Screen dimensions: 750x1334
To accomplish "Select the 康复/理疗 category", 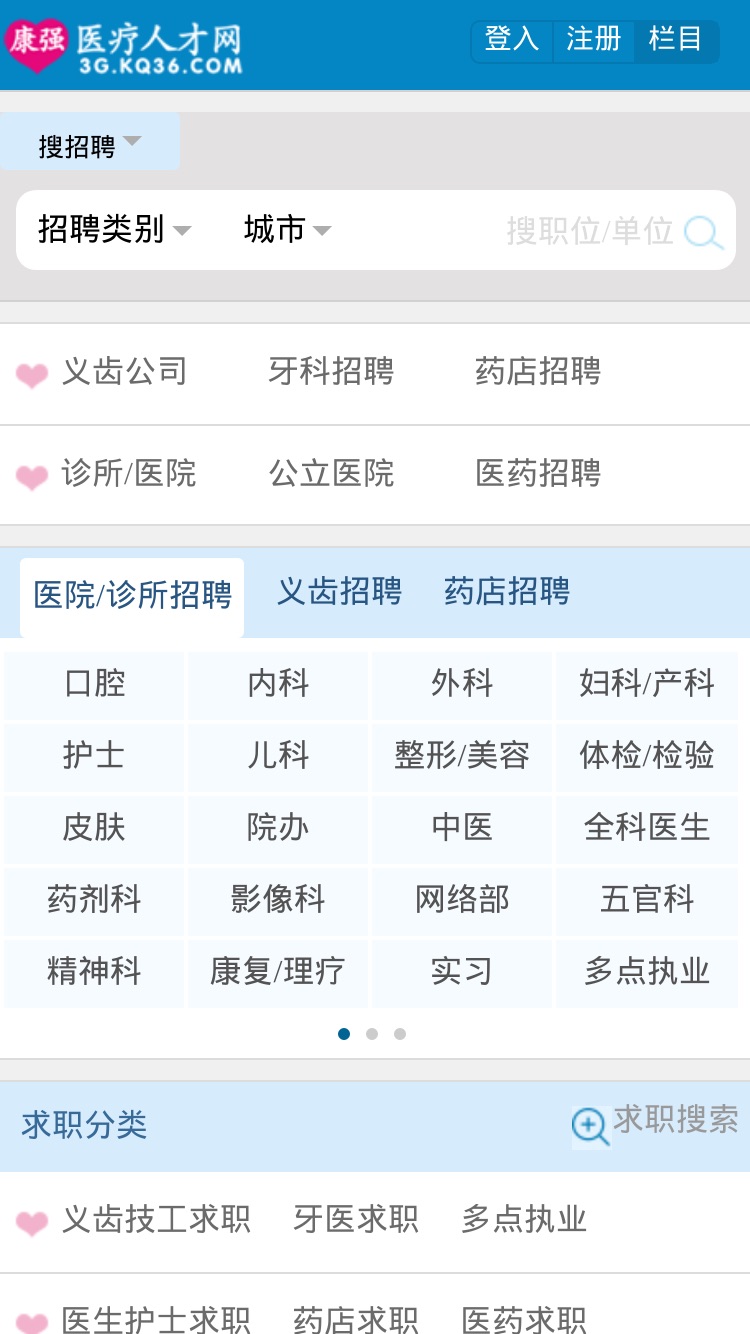I will pos(278,971).
